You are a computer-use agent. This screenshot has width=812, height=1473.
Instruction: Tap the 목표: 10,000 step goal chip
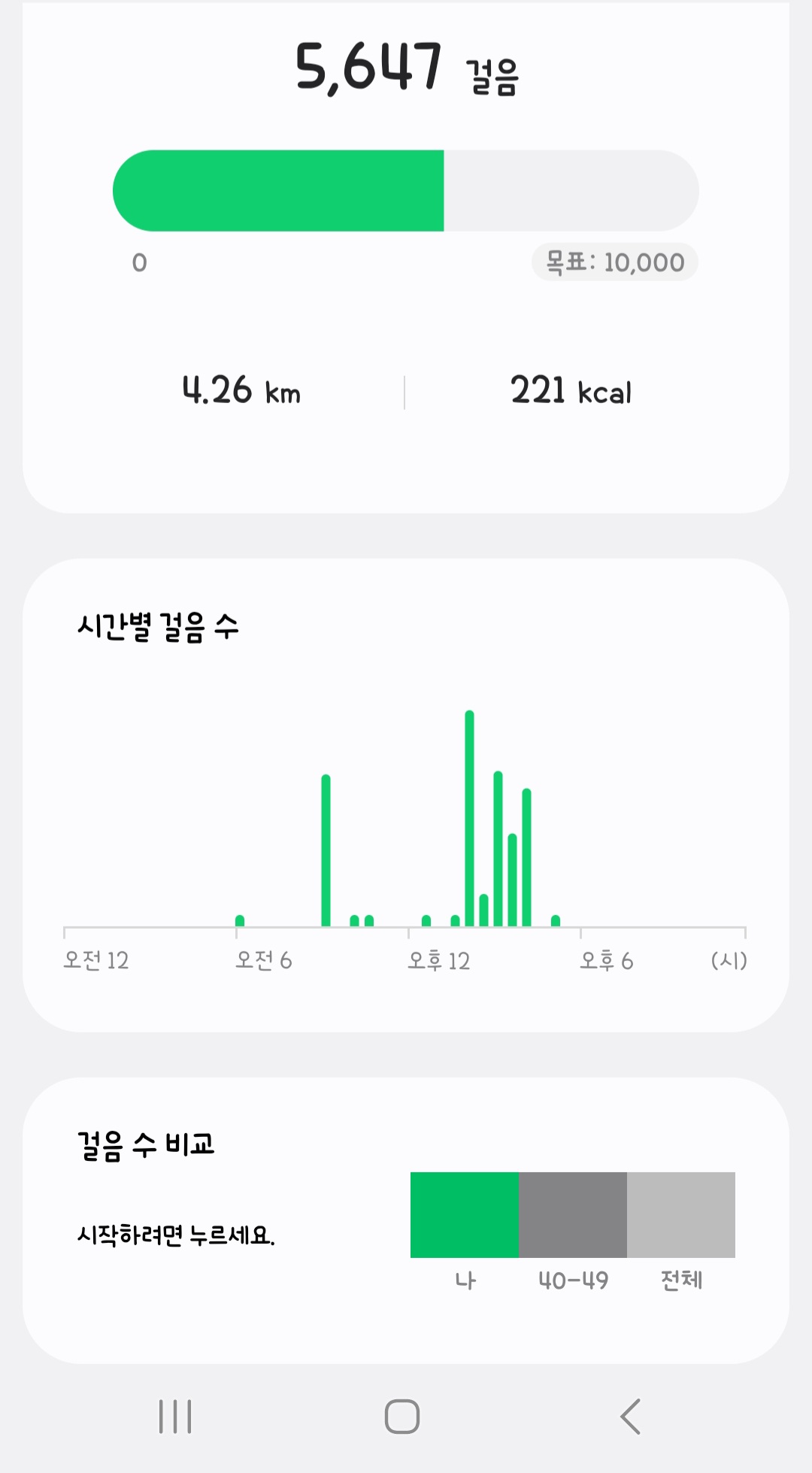coord(614,262)
